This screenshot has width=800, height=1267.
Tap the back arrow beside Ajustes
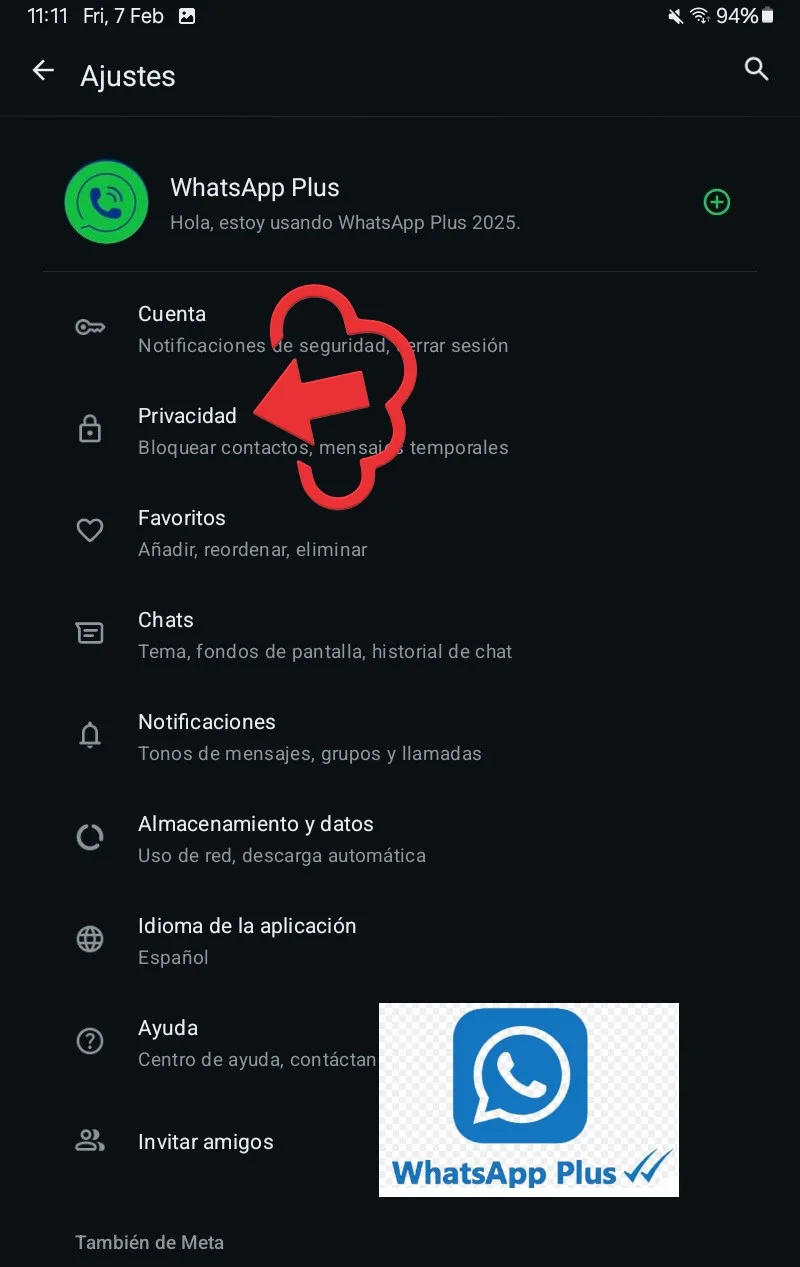tap(42, 70)
